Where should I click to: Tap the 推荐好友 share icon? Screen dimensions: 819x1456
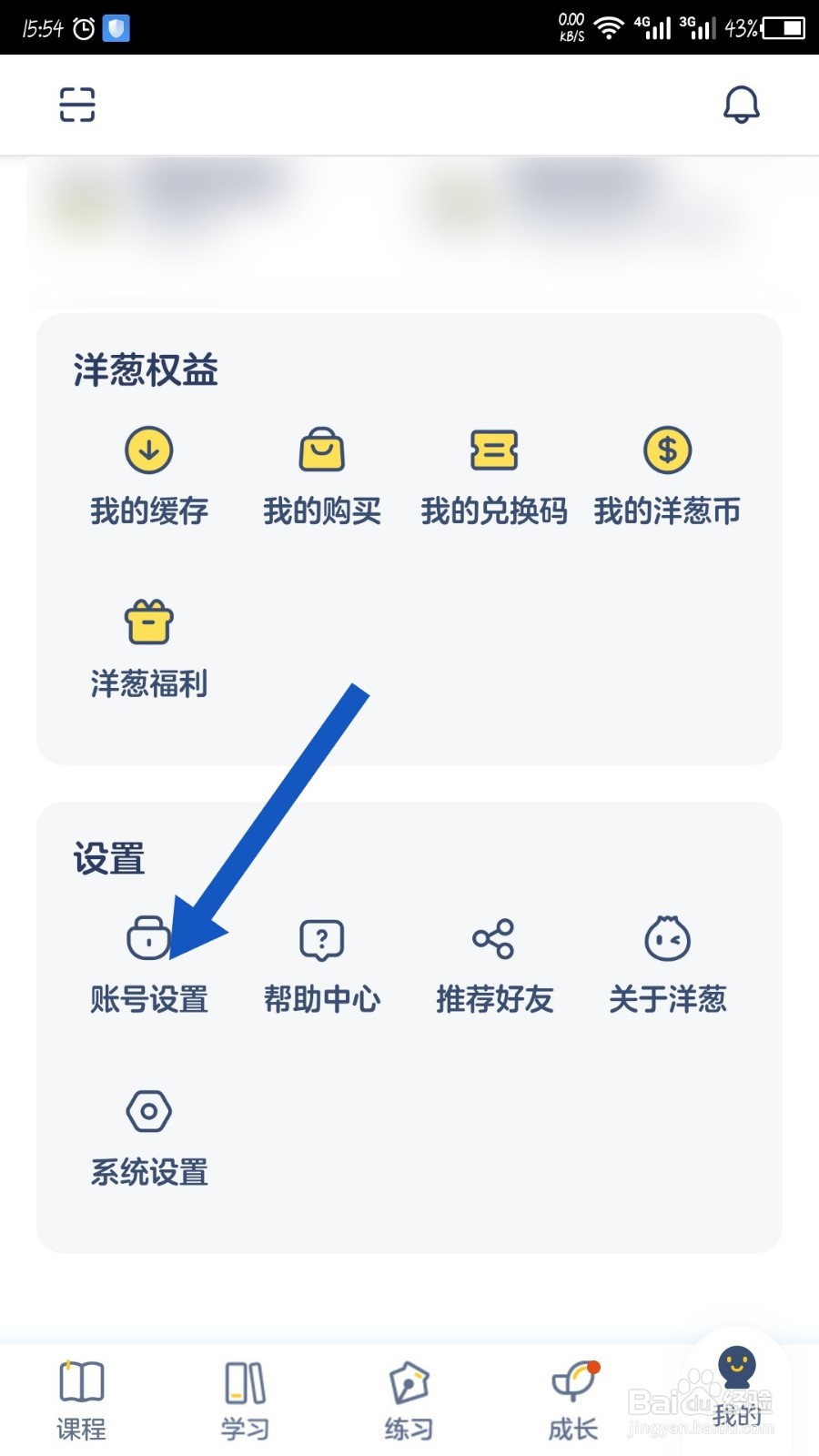click(x=494, y=939)
